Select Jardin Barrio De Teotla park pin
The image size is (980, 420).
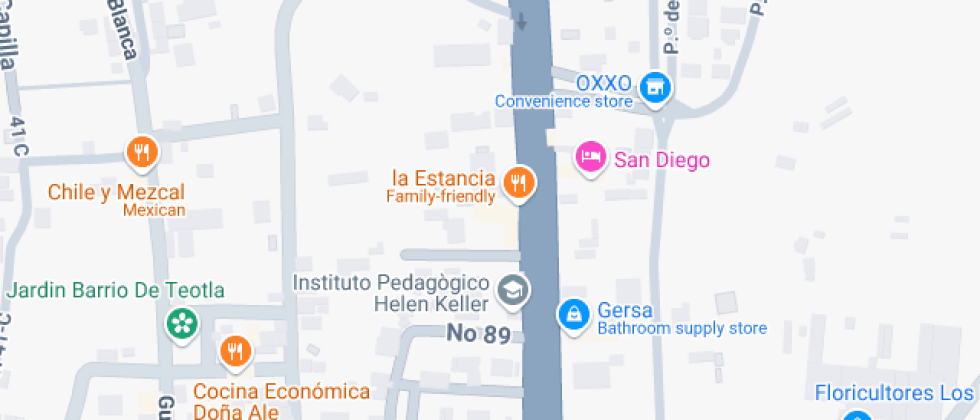(x=182, y=323)
